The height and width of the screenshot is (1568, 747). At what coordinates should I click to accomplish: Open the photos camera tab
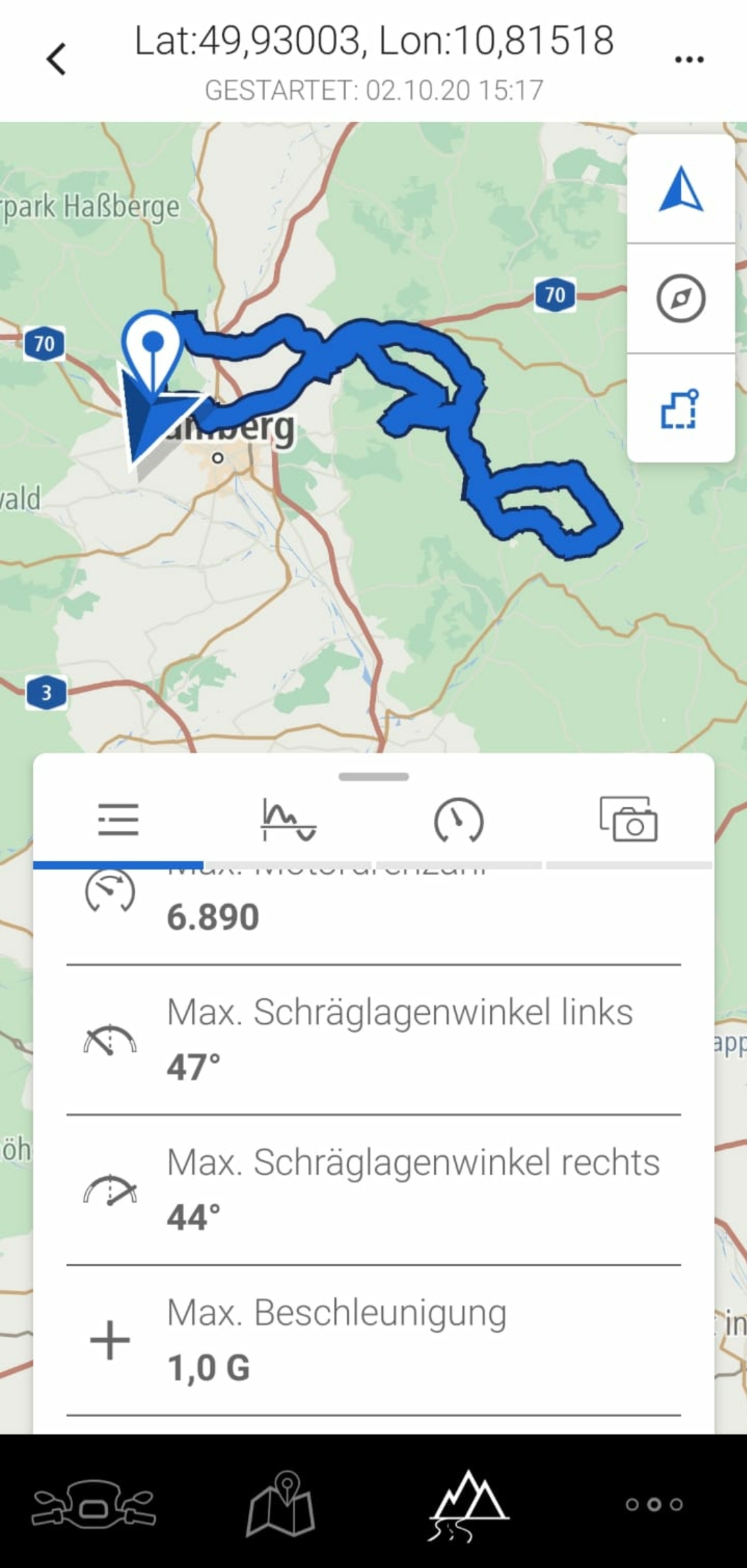point(628,820)
